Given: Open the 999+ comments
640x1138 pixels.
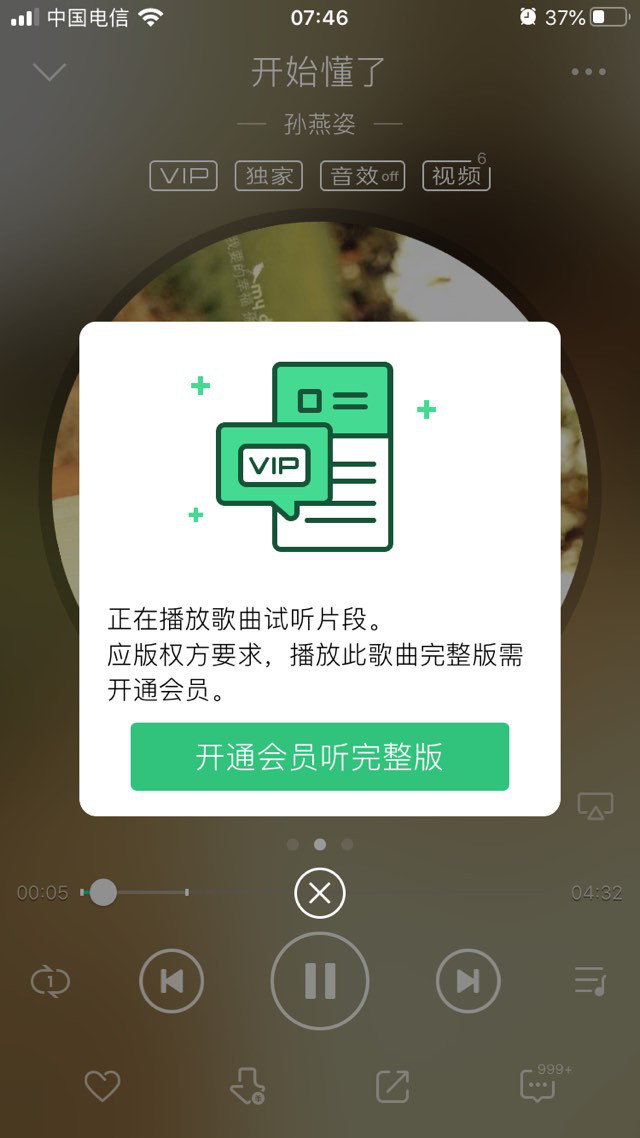Looking at the screenshot, I should 540,1086.
